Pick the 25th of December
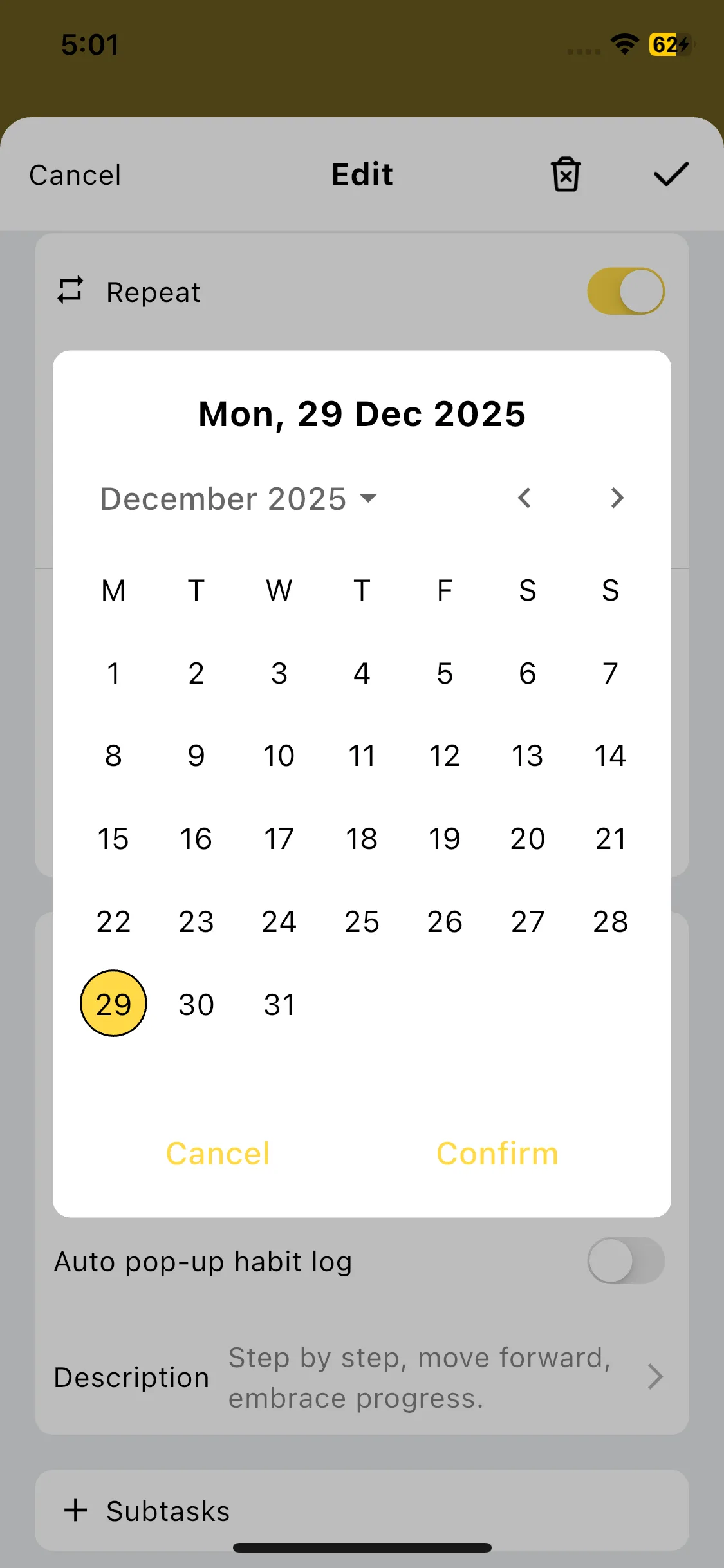724x1568 pixels. point(362,921)
